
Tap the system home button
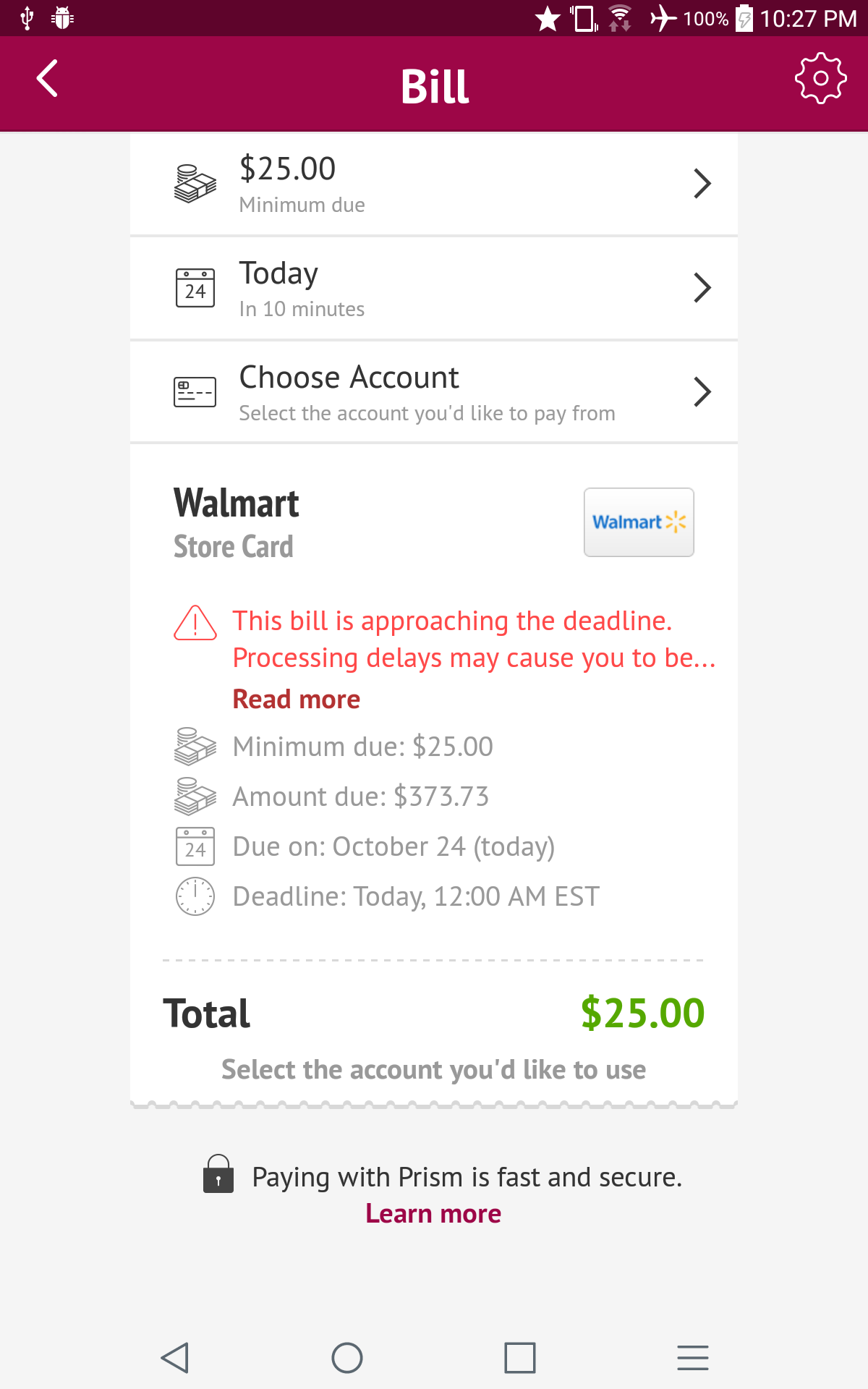[x=347, y=1358]
